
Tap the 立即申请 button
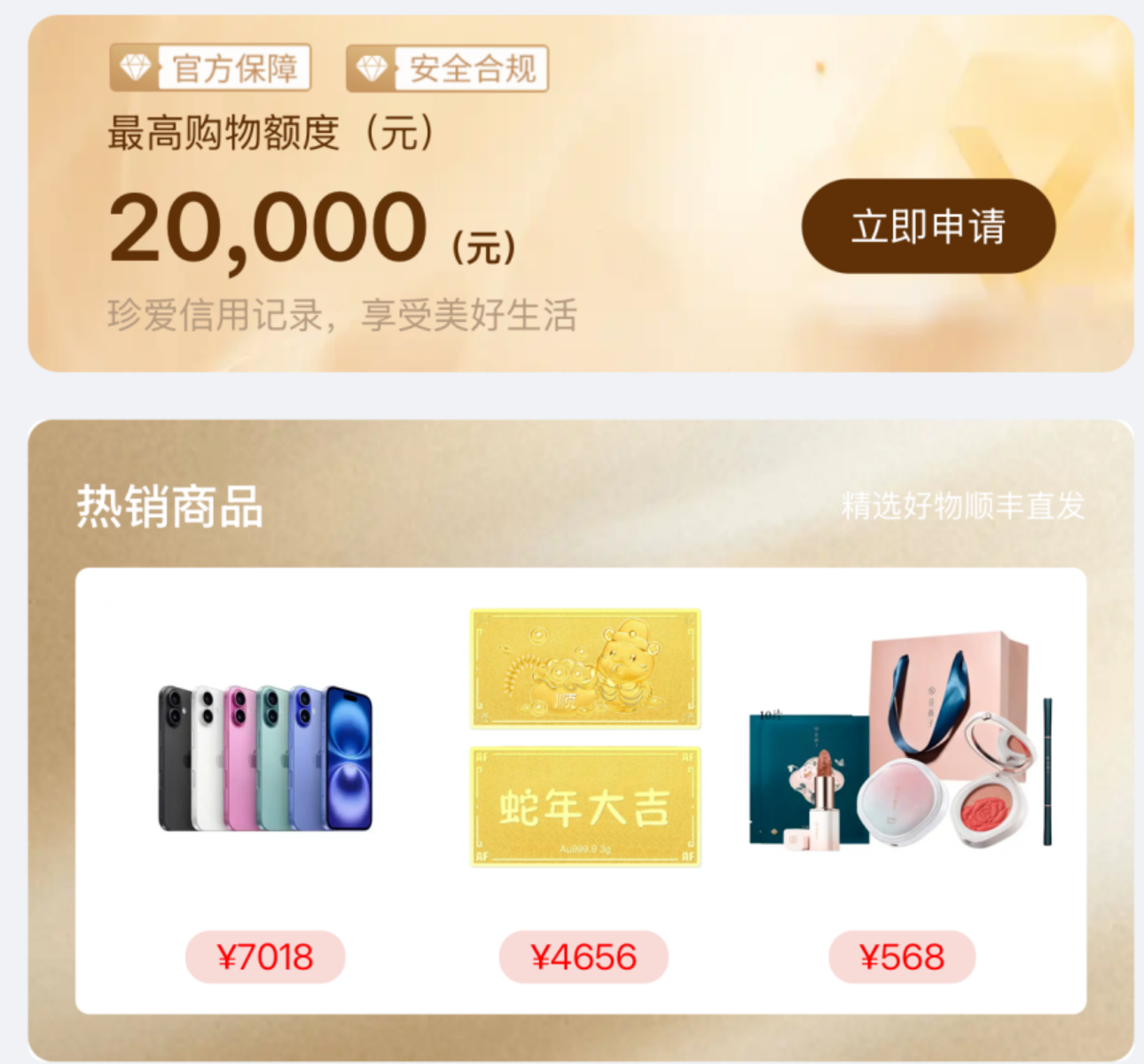point(928,226)
